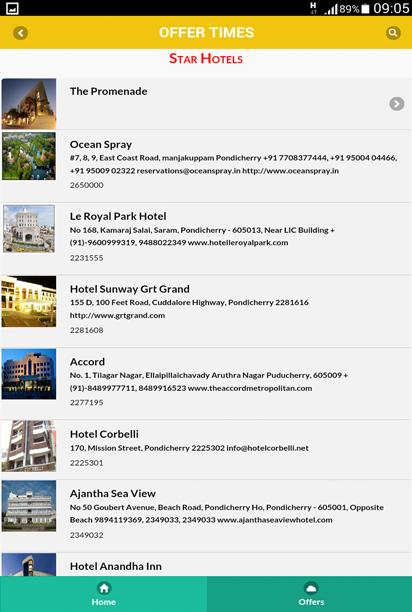
Task: Tap the chevron on The Promenade row
Action: point(396,103)
